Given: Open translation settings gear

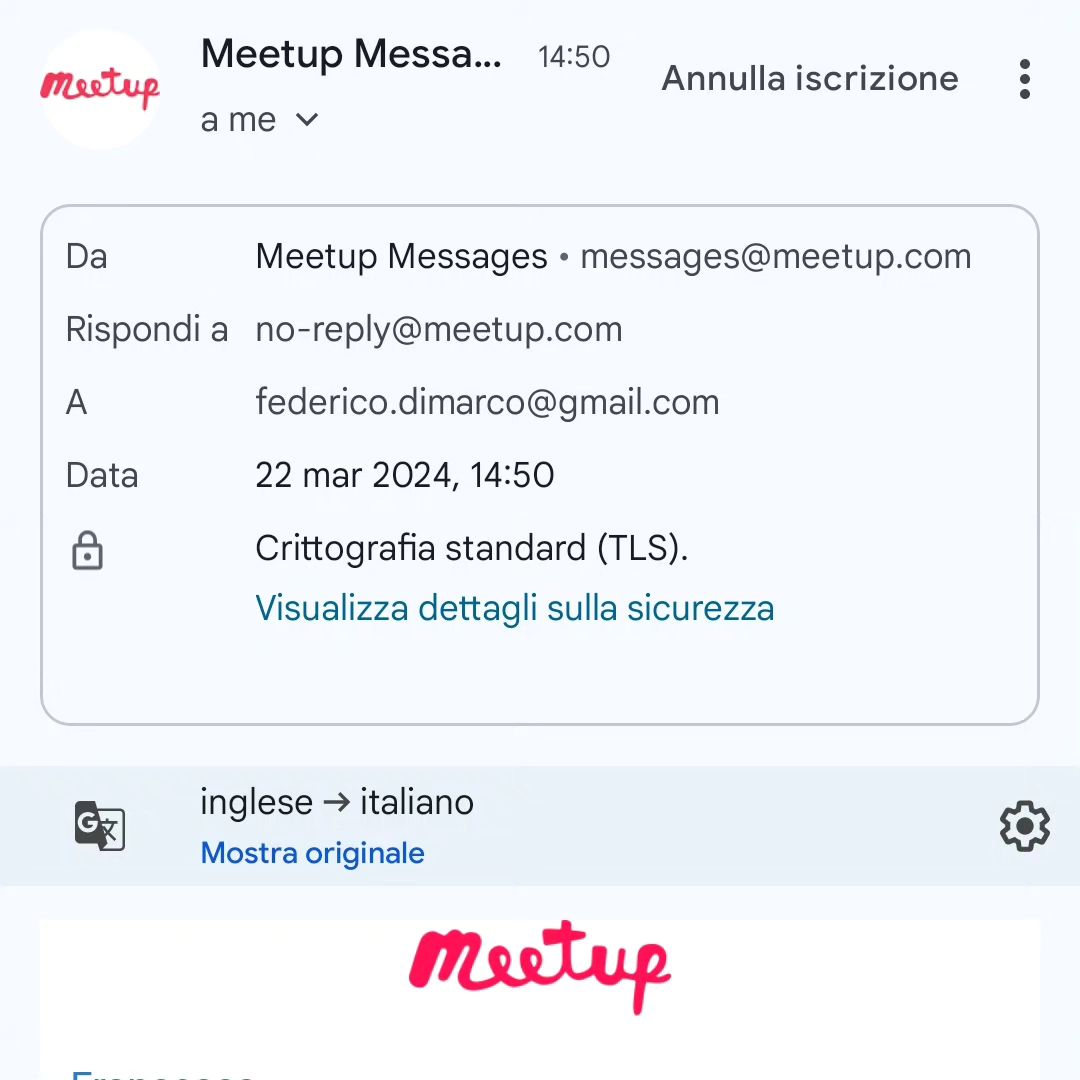Looking at the screenshot, I should [x=1024, y=827].
